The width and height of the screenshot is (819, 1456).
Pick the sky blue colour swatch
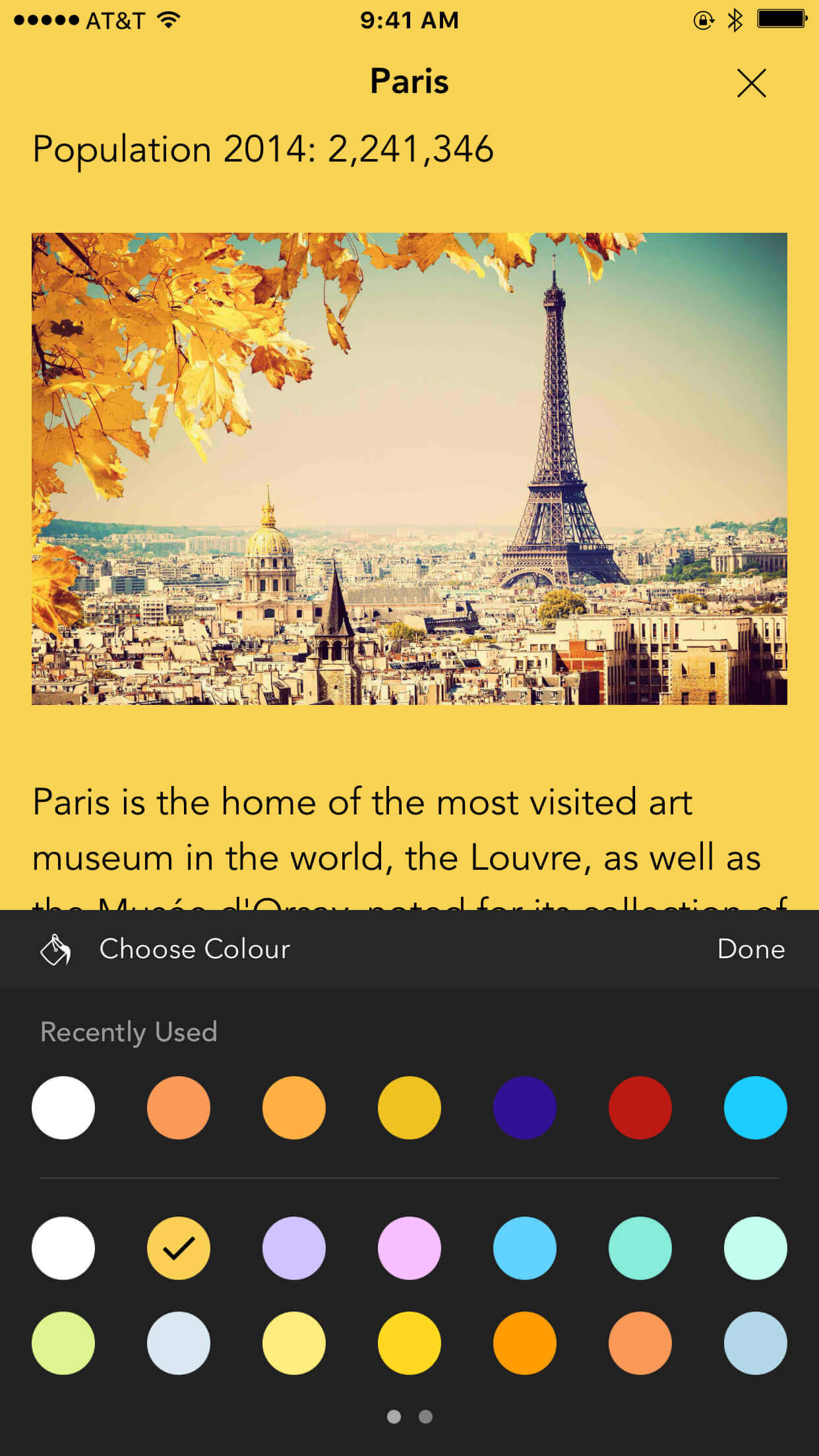[x=524, y=1248]
